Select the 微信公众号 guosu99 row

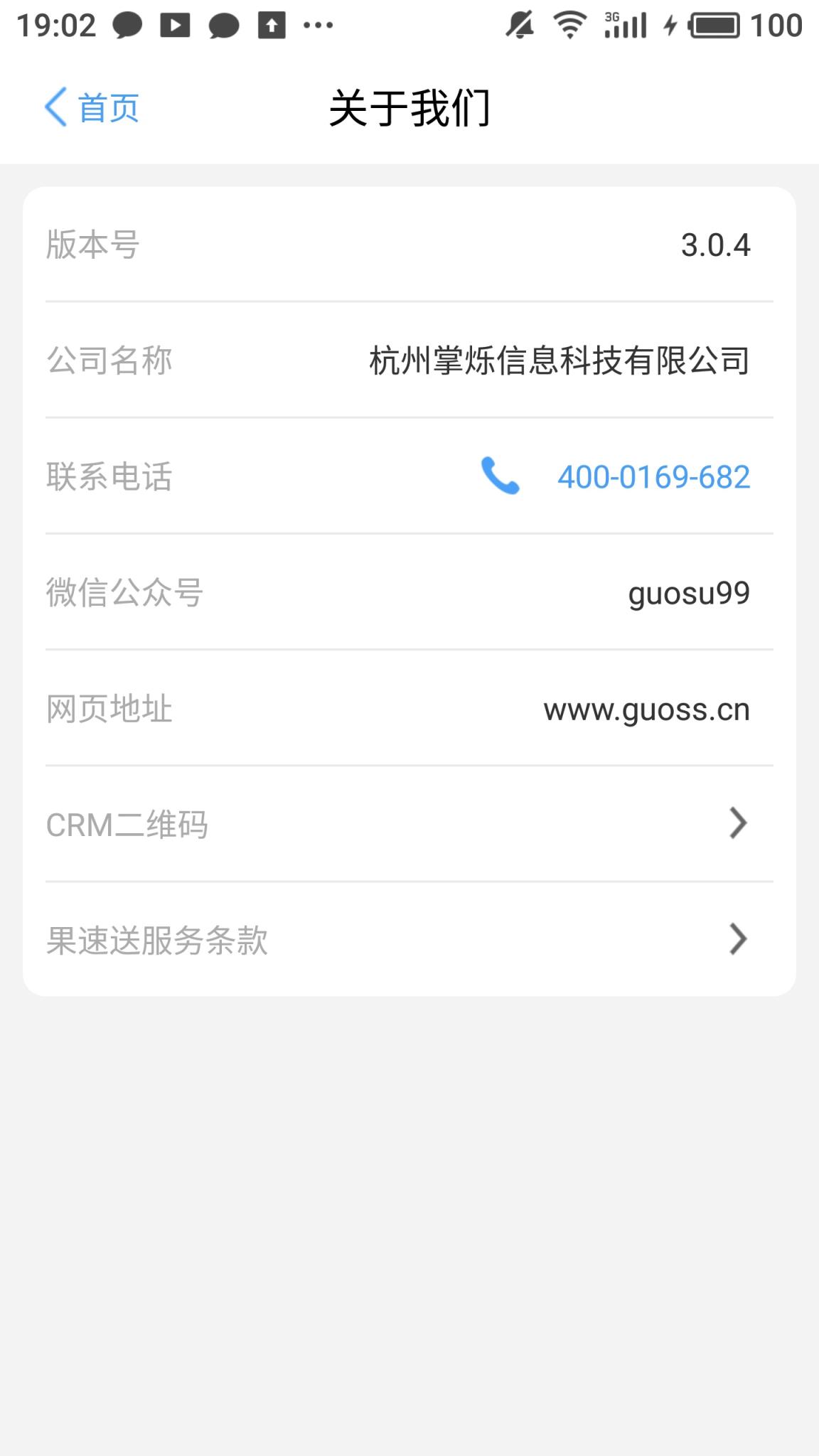point(409,594)
